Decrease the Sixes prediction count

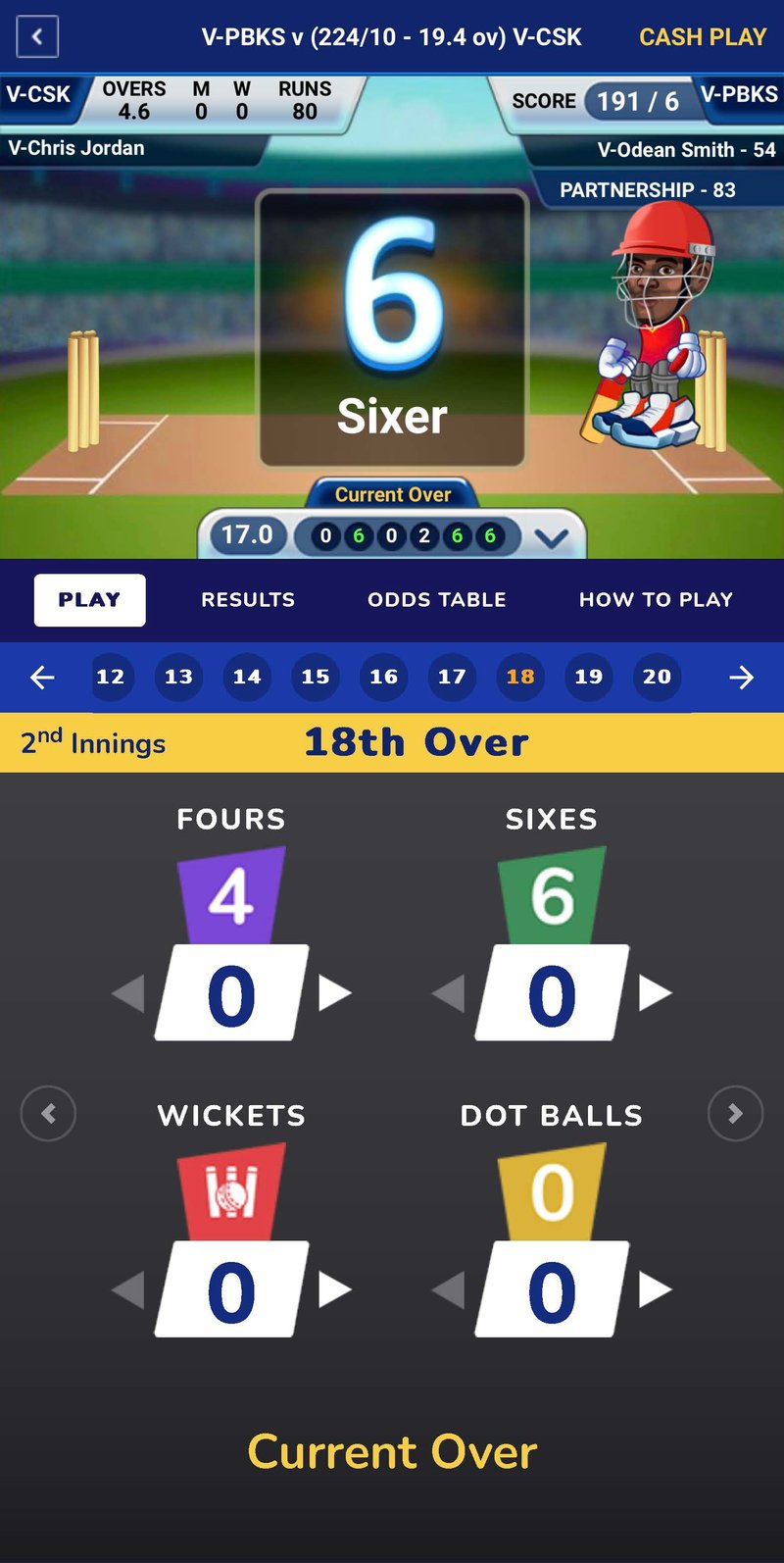click(x=450, y=993)
